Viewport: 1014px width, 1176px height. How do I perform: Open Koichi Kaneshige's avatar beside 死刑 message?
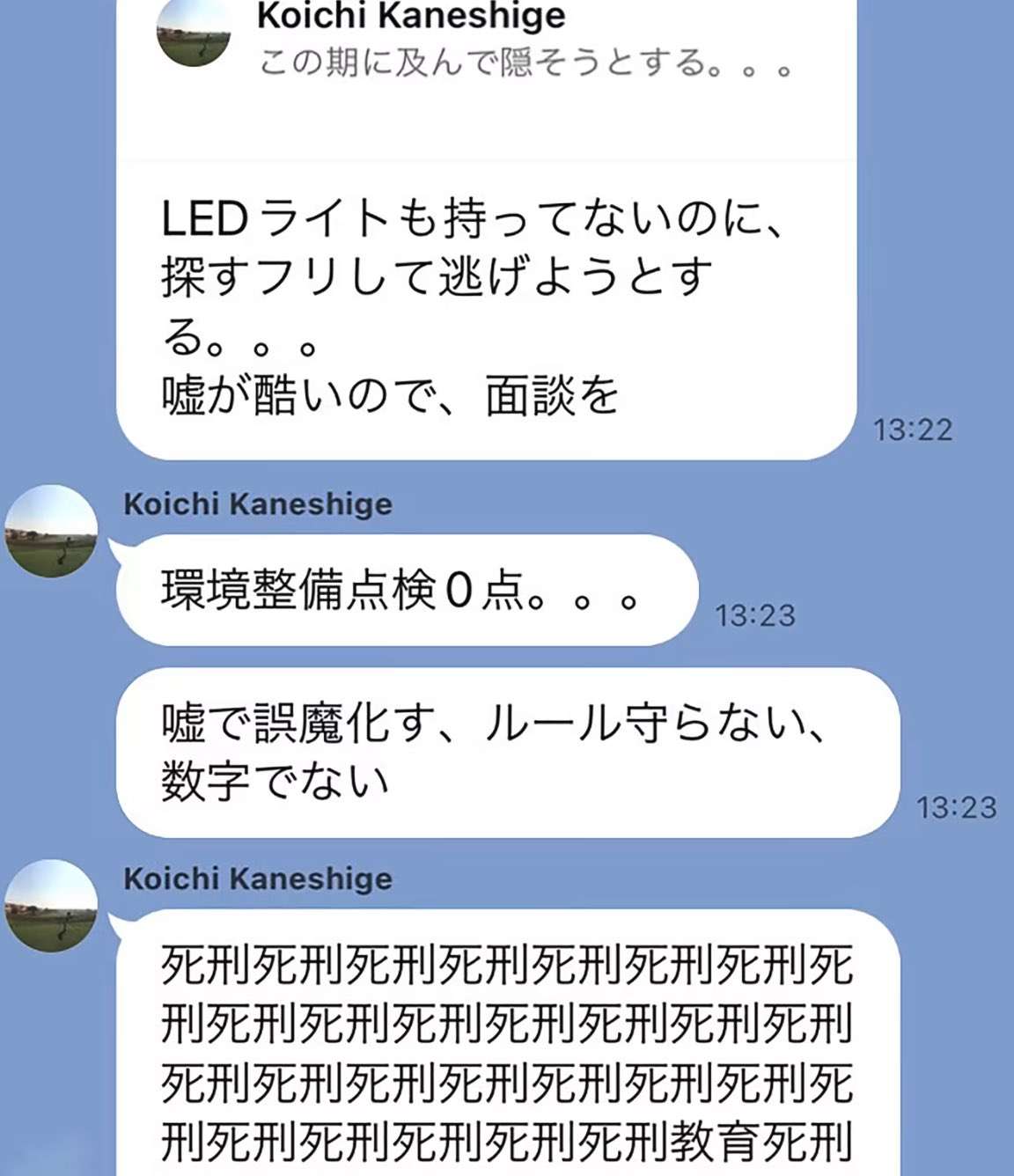(x=52, y=906)
